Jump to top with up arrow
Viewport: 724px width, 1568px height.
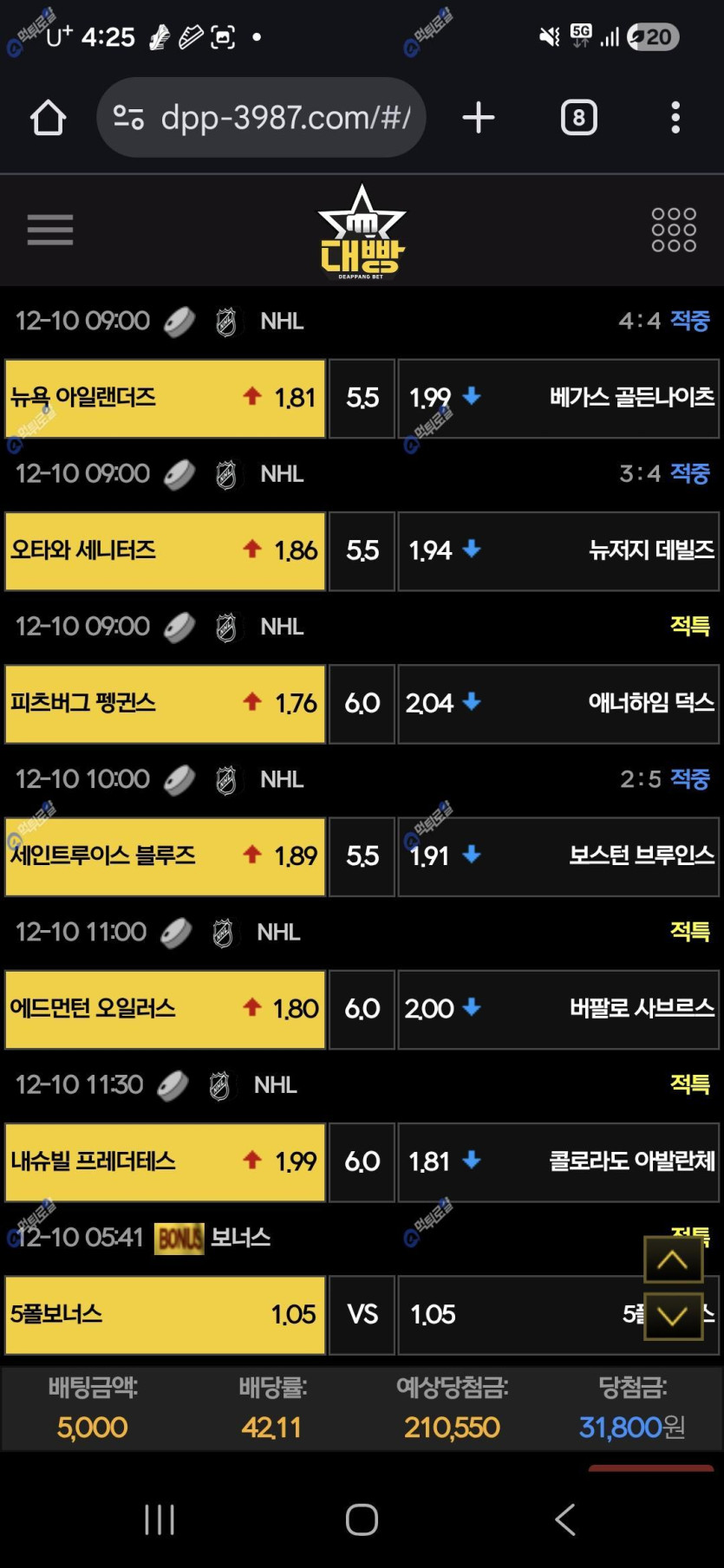tap(673, 1259)
